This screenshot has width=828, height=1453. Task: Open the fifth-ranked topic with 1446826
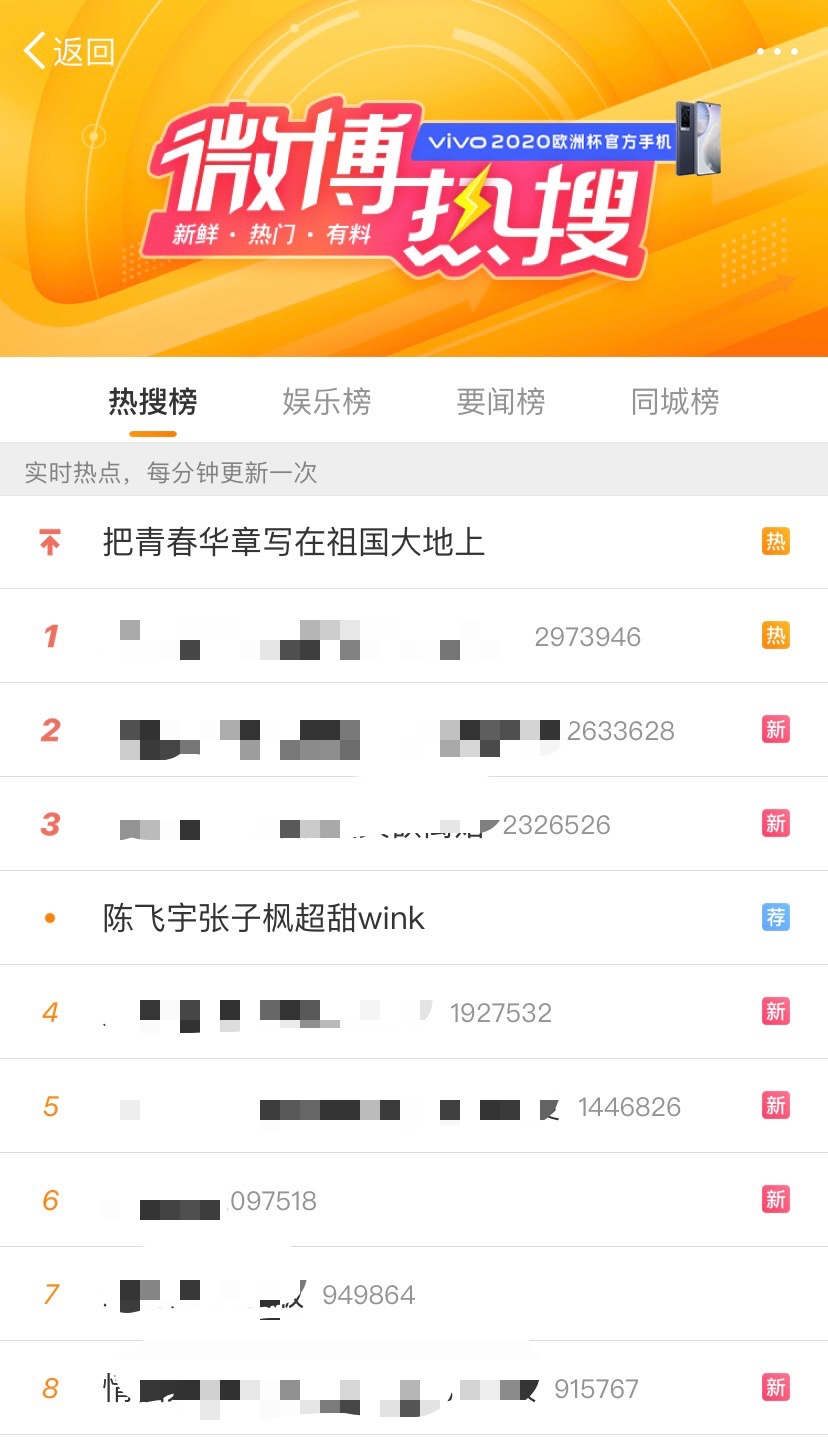coord(340,1106)
